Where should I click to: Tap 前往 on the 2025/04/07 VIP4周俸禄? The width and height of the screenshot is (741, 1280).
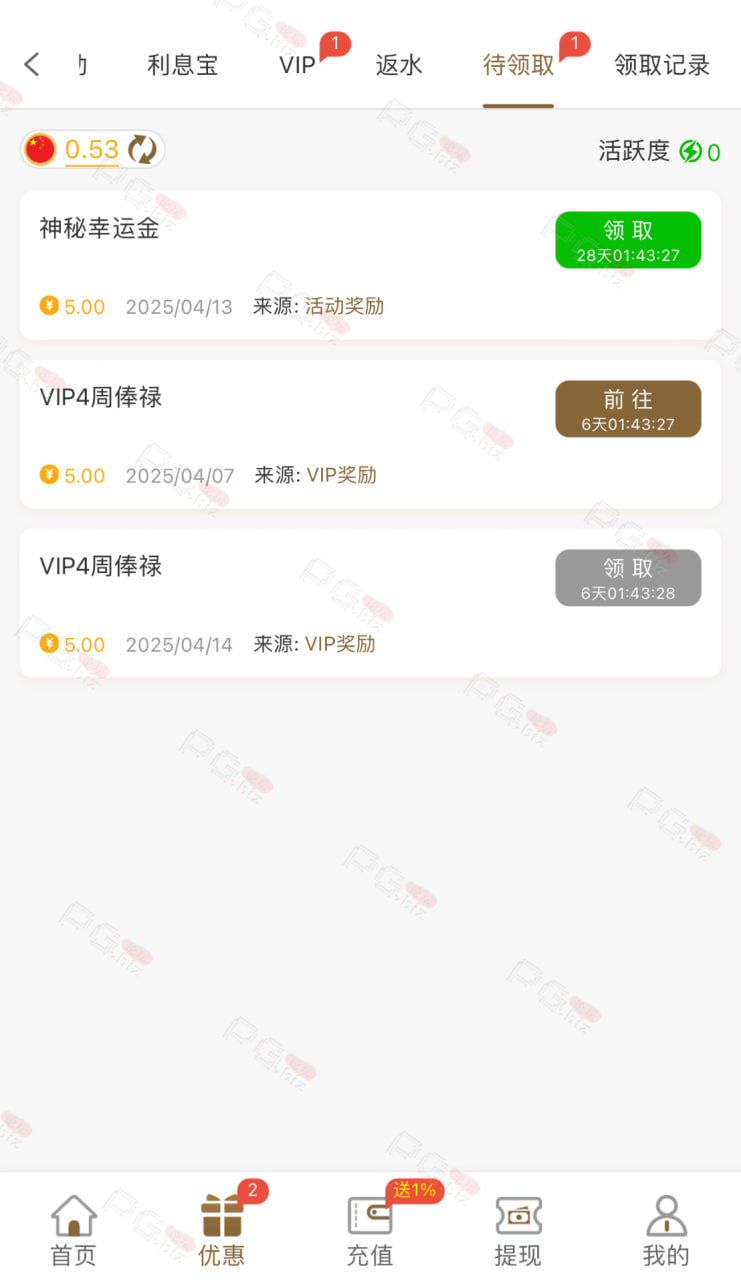click(628, 409)
